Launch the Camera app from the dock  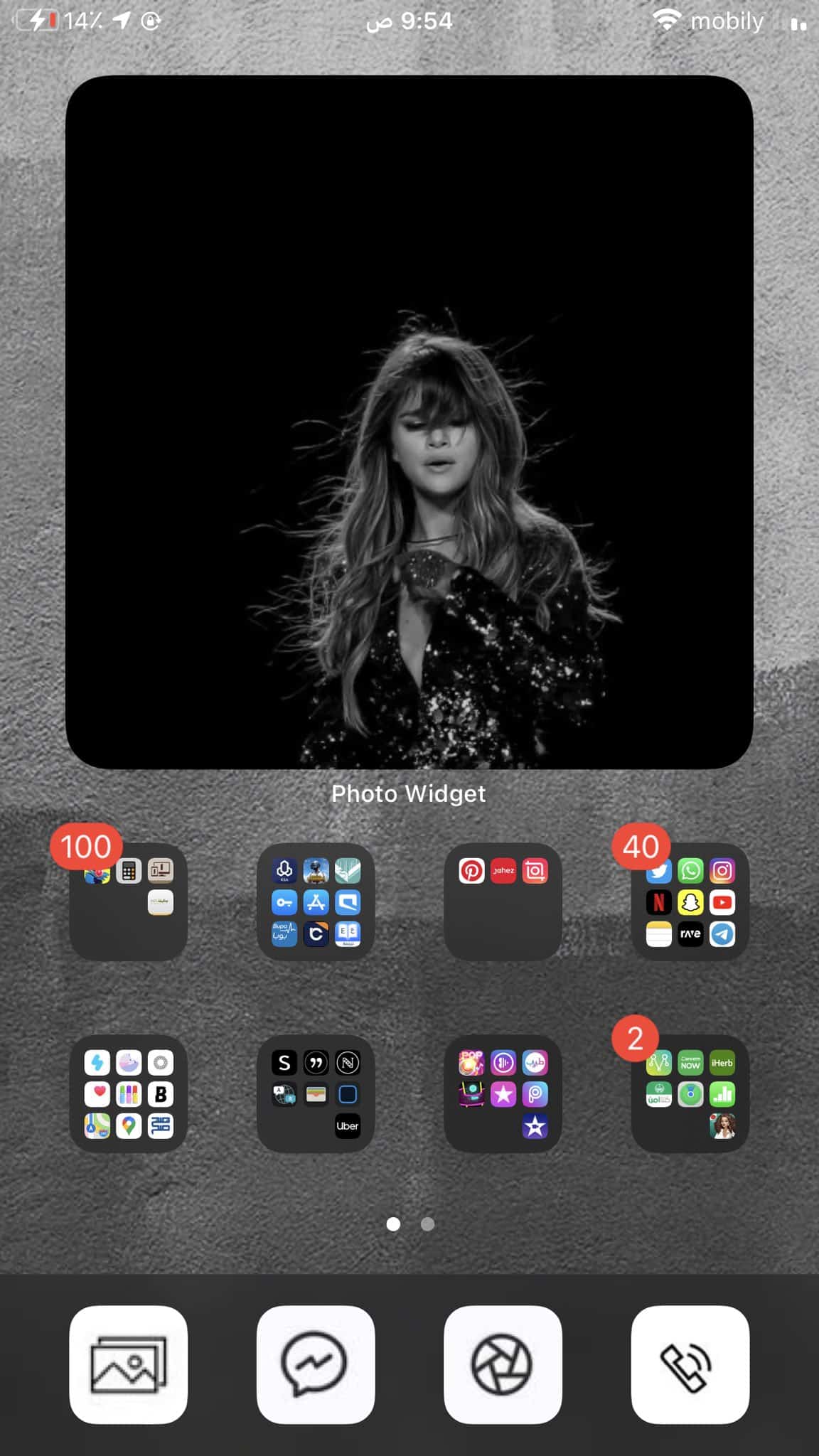503,1364
